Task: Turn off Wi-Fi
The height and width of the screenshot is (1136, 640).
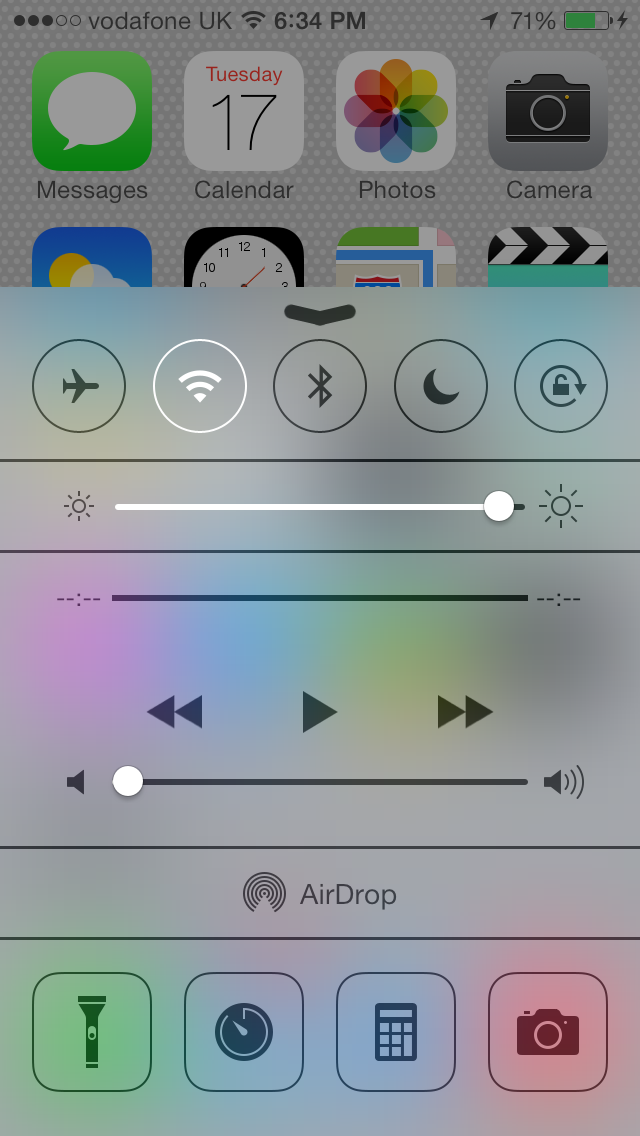Action: pyautogui.click(x=200, y=386)
